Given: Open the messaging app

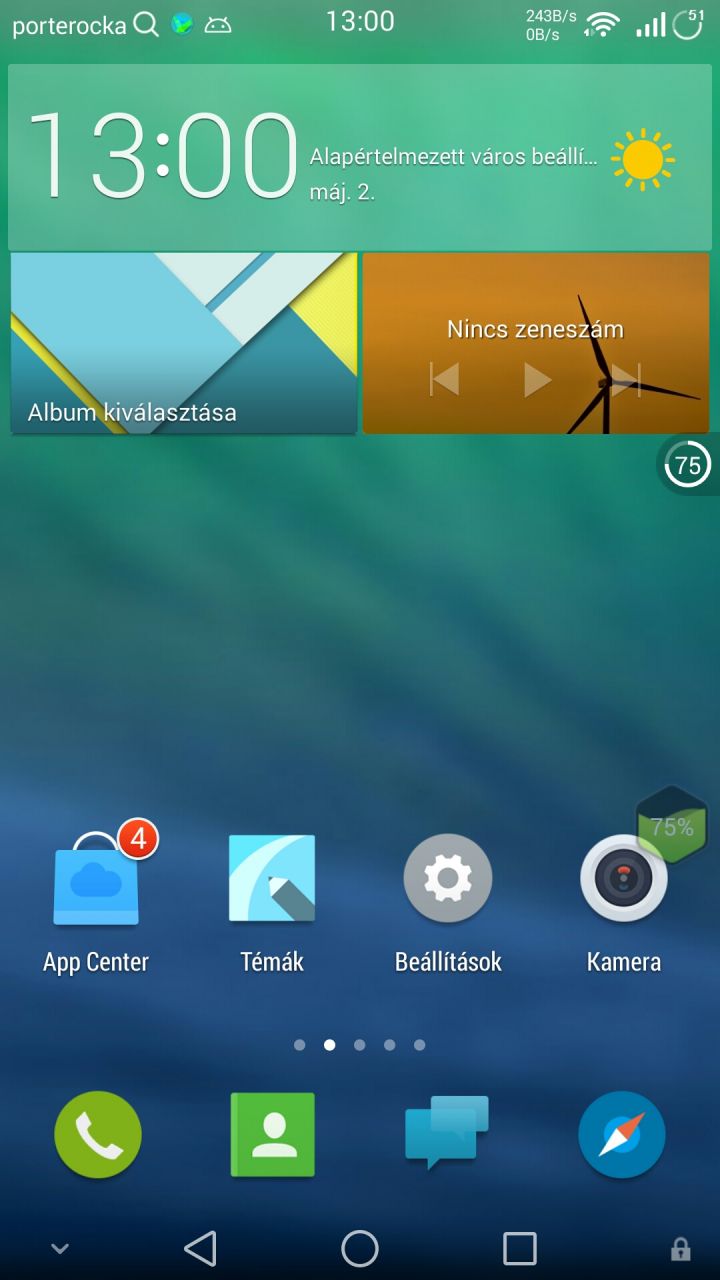Looking at the screenshot, I should [x=447, y=1132].
